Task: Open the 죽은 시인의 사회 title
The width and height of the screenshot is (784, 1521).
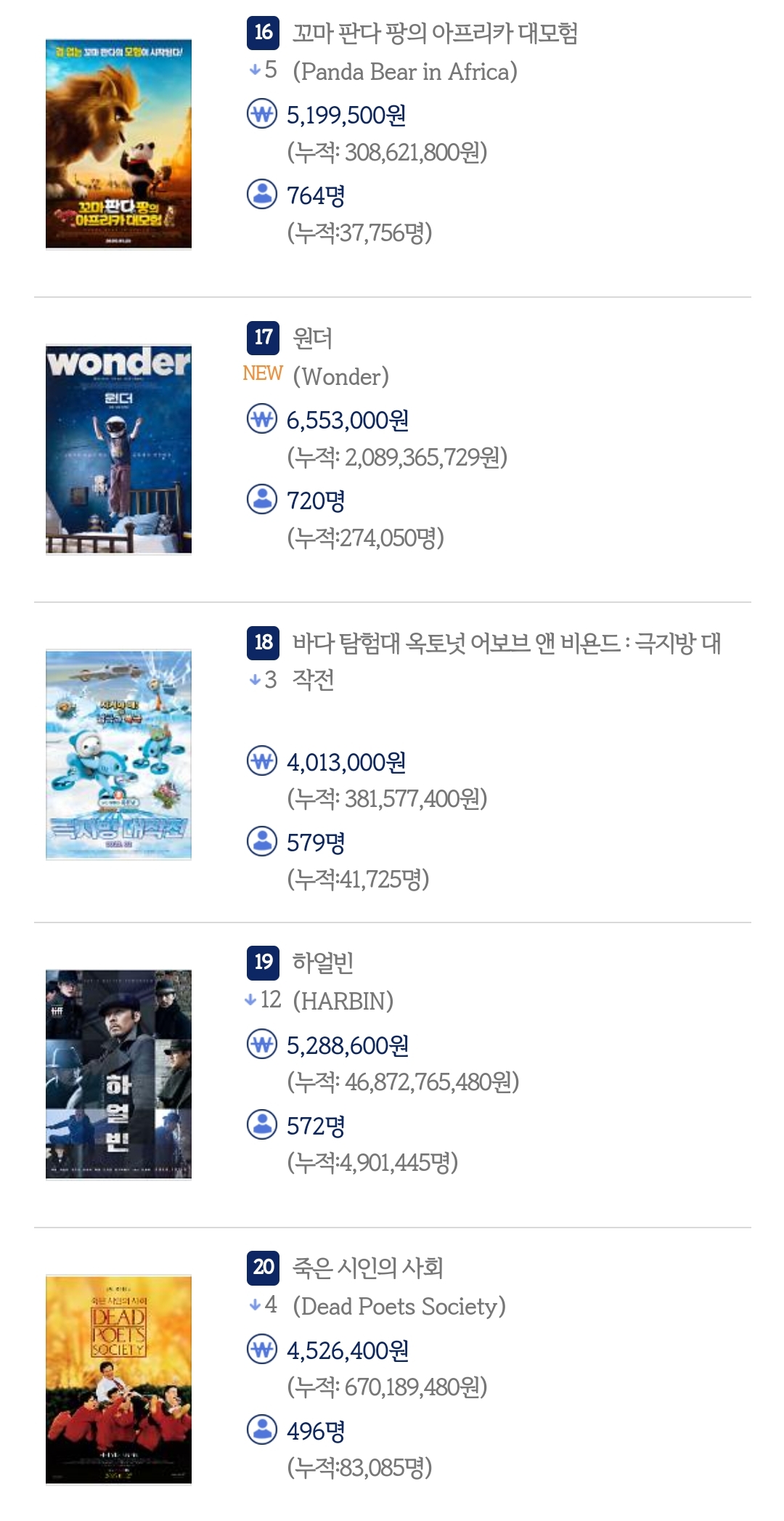Action: point(367,1268)
